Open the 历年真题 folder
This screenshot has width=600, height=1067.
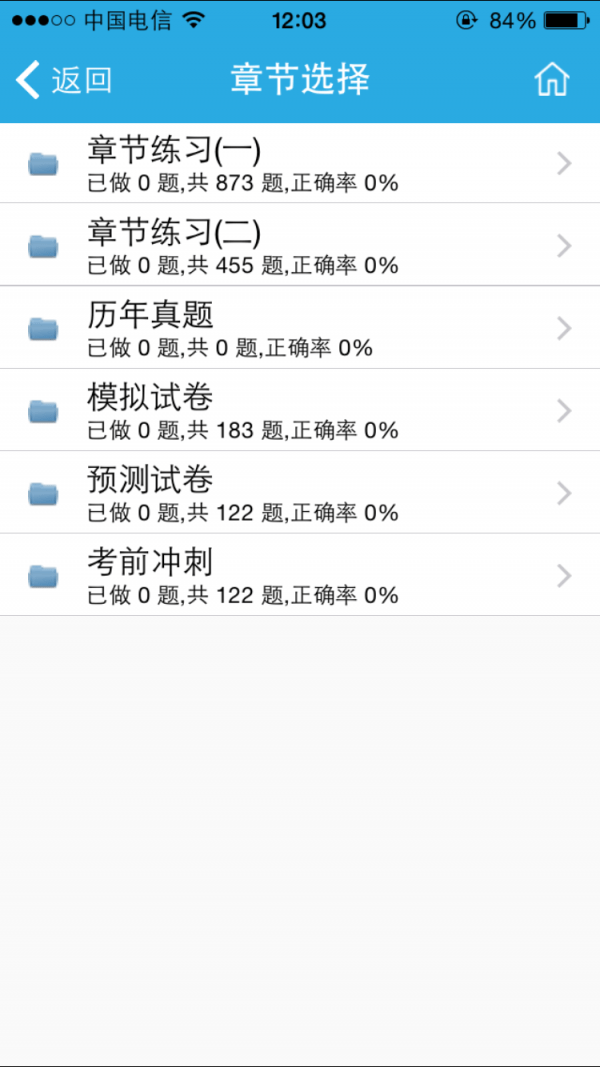300,328
